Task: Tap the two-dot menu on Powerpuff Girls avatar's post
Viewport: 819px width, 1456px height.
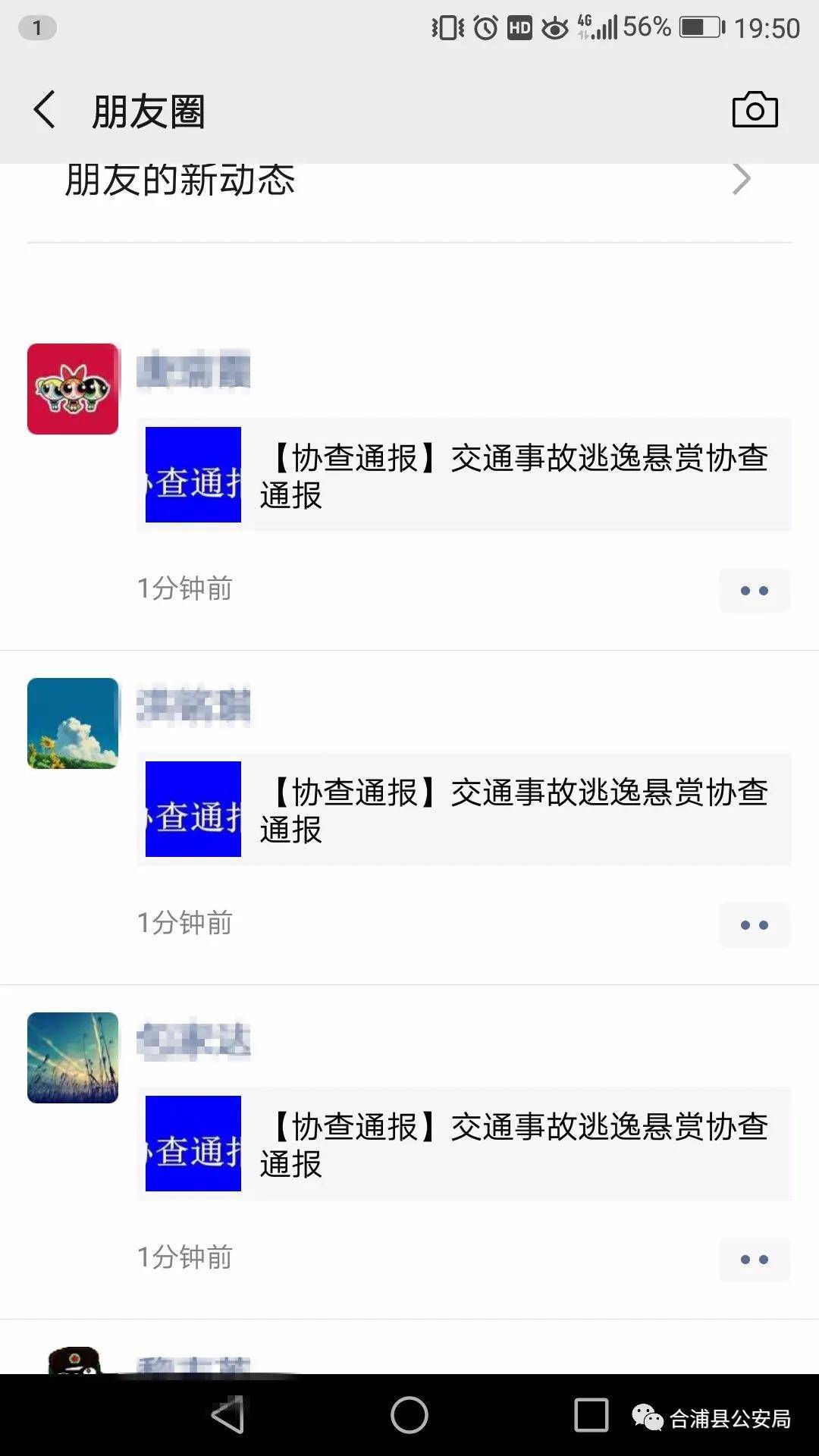Action: click(x=755, y=591)
